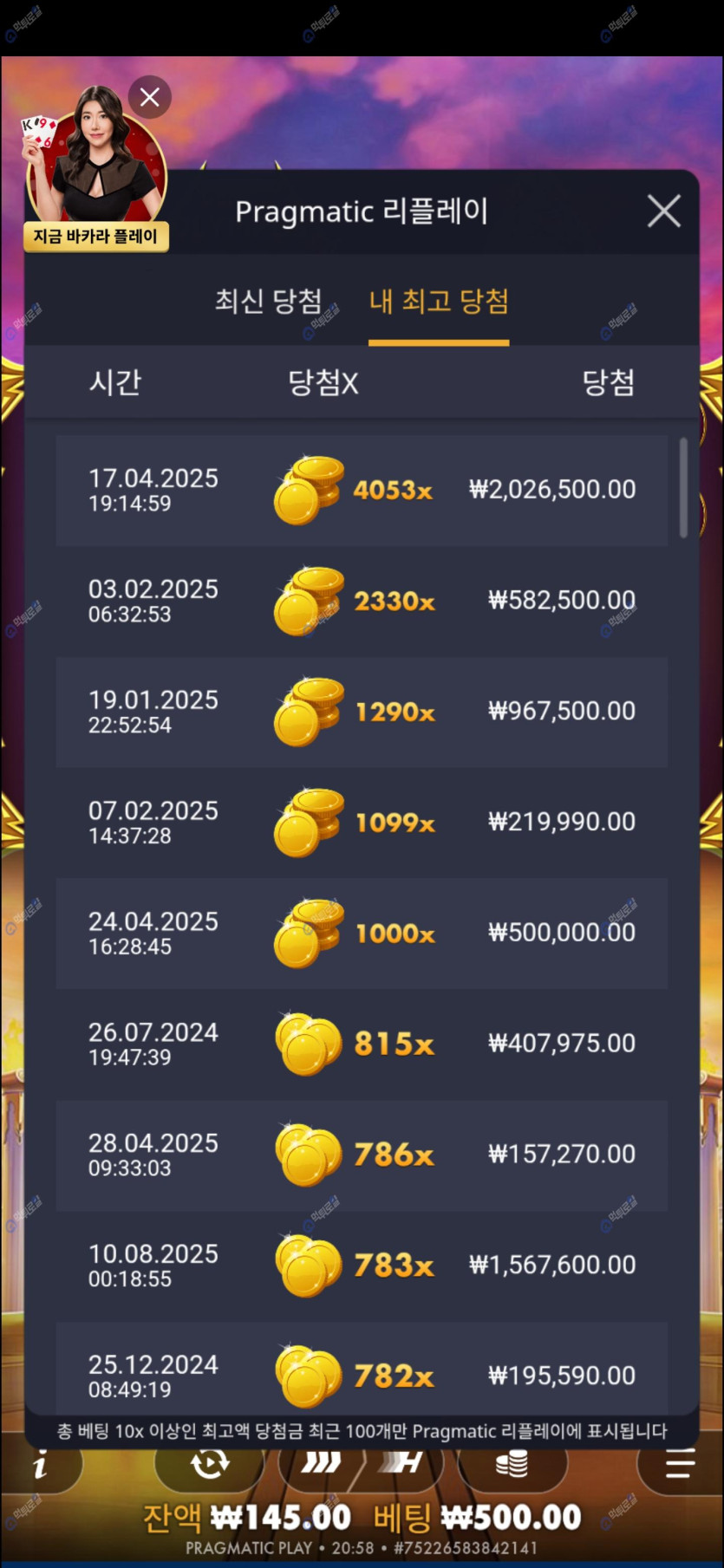724x1568 pixels.
Task: Select the 786x win dated 28.04.2025
Action: coord(362,1155)
